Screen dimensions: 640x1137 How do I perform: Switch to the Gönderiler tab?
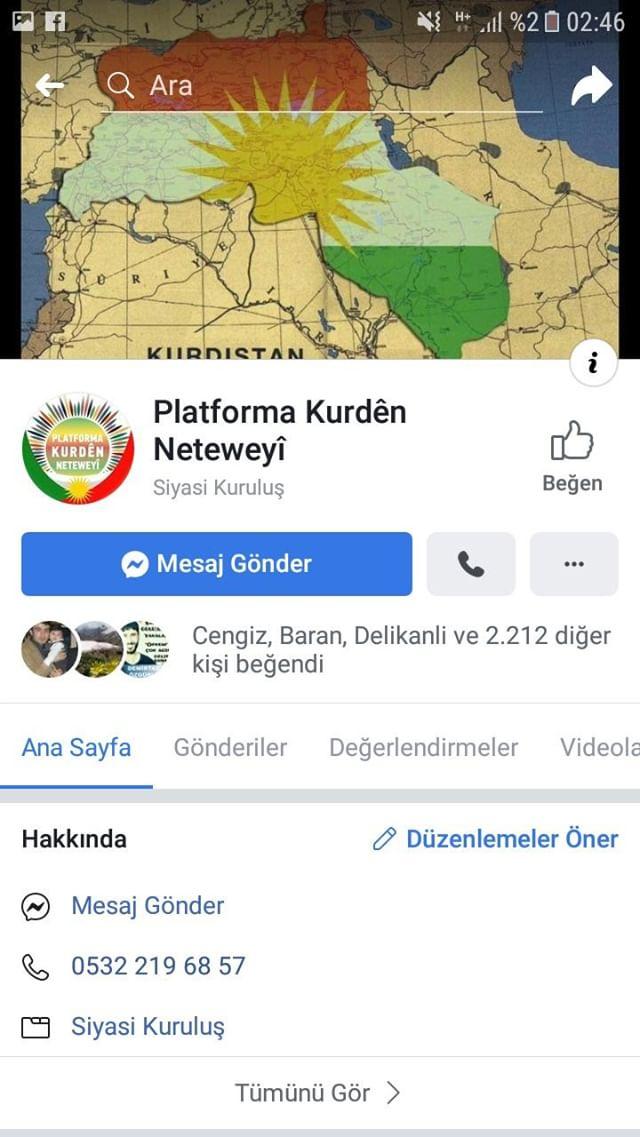click(x=230, y=747)
